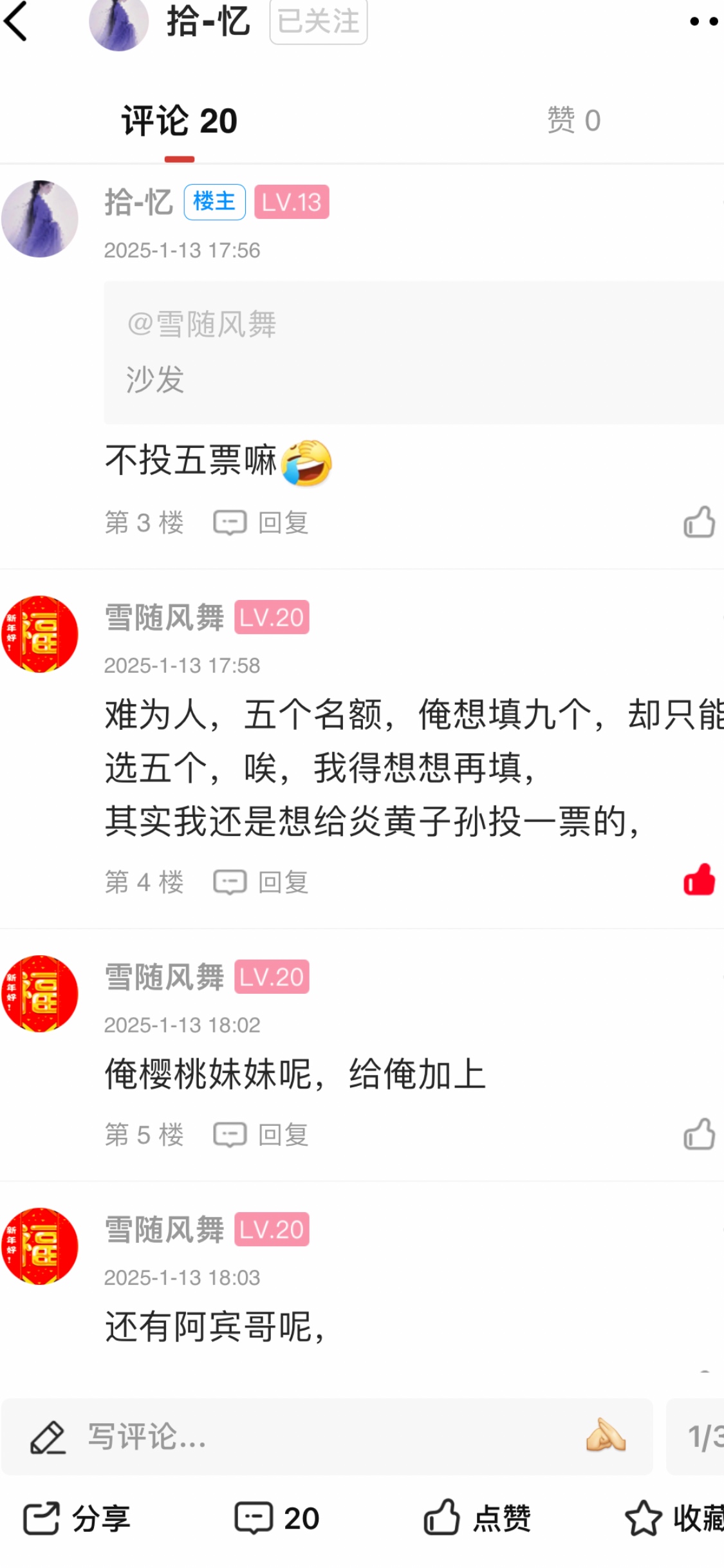Tap the 已关注 follow button
The width and height of the screenshot is (724, 1568).
point(318,22)
